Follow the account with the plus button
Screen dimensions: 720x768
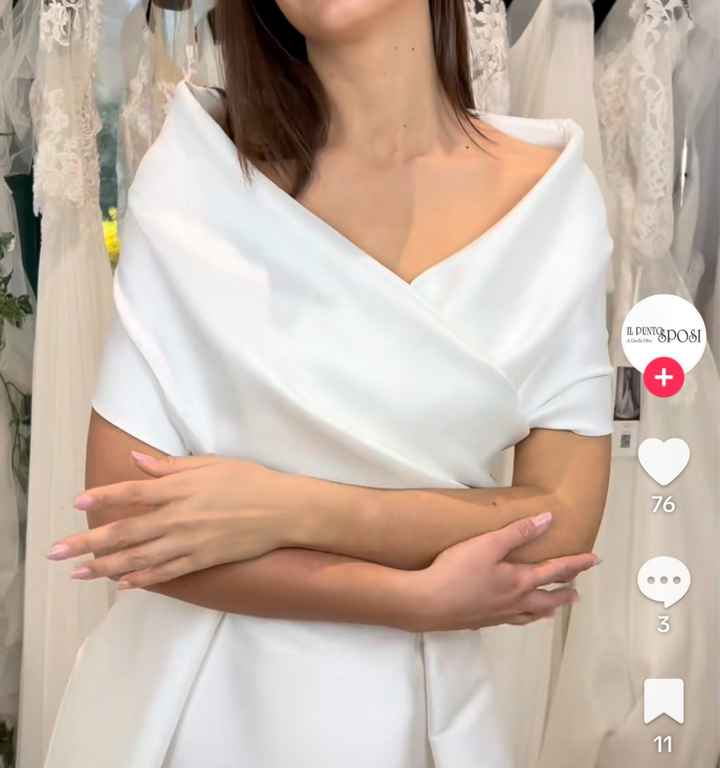[x=663, y=378]
